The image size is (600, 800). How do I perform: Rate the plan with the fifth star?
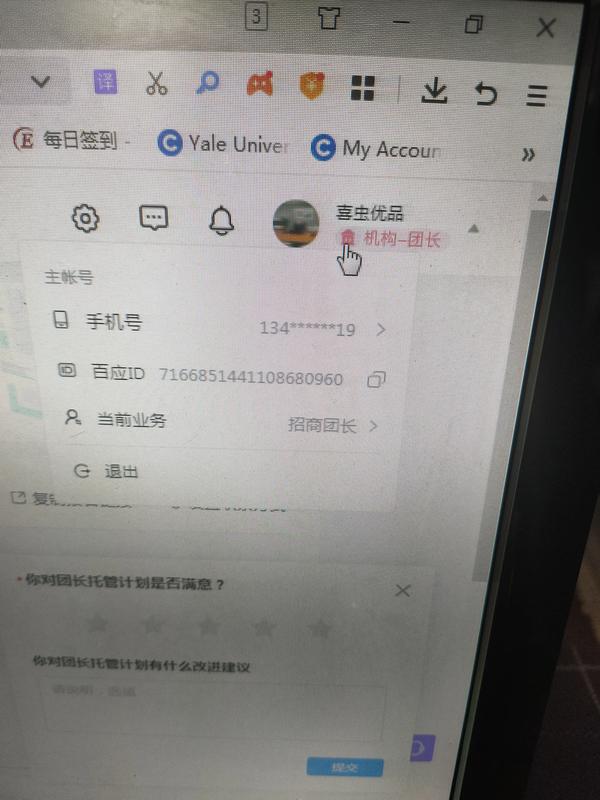pos(320,628)
